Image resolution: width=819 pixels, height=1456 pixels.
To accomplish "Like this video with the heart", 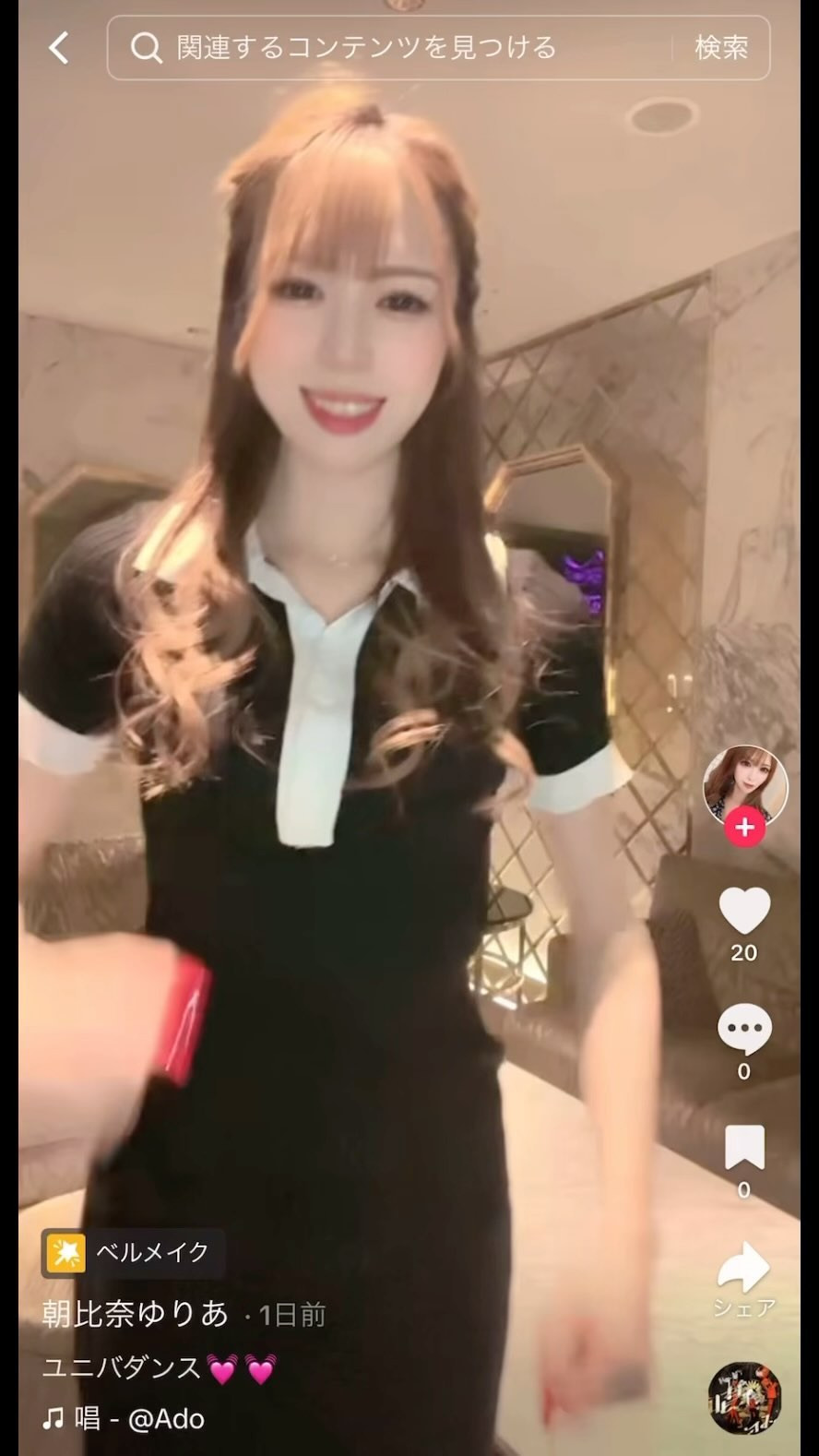I will coord(744,911).
